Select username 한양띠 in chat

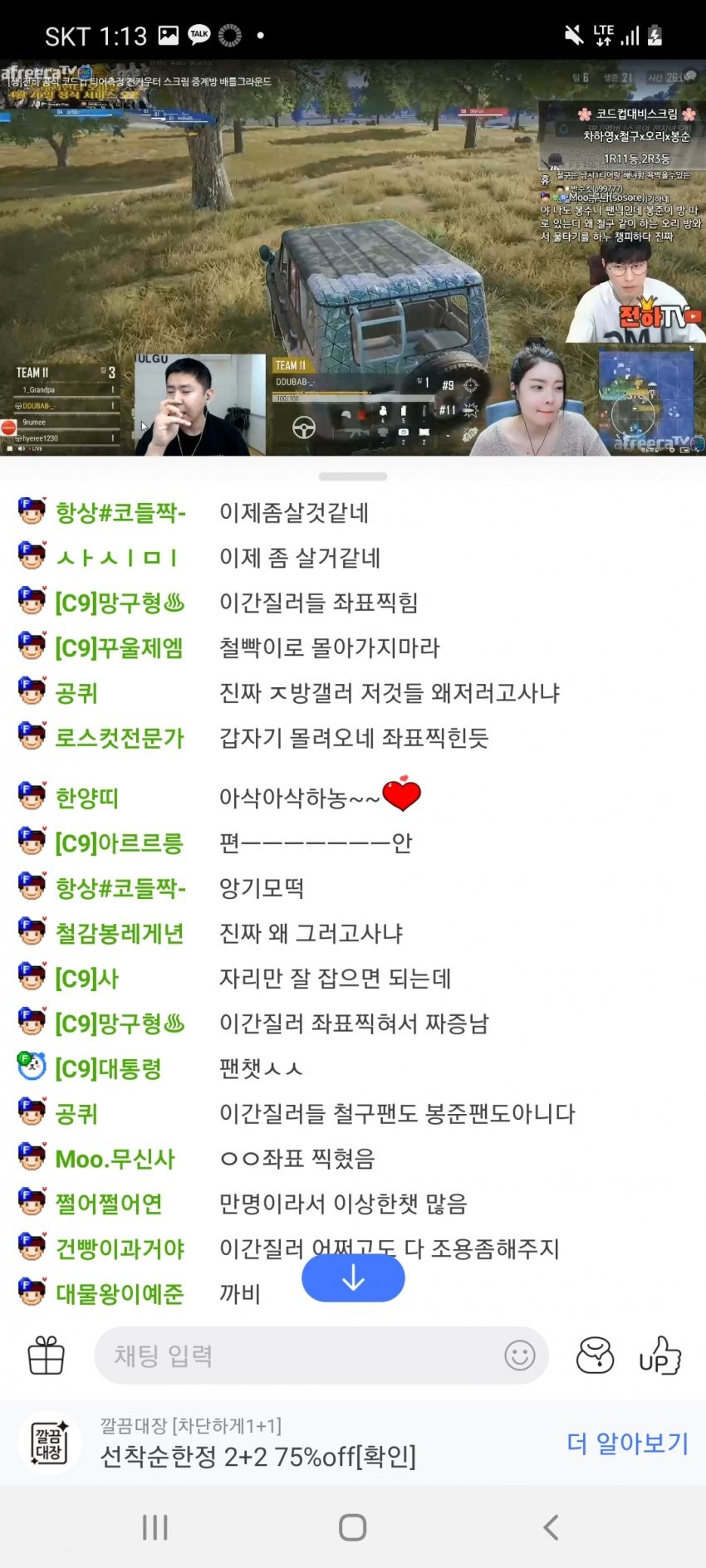coord(87,798)
